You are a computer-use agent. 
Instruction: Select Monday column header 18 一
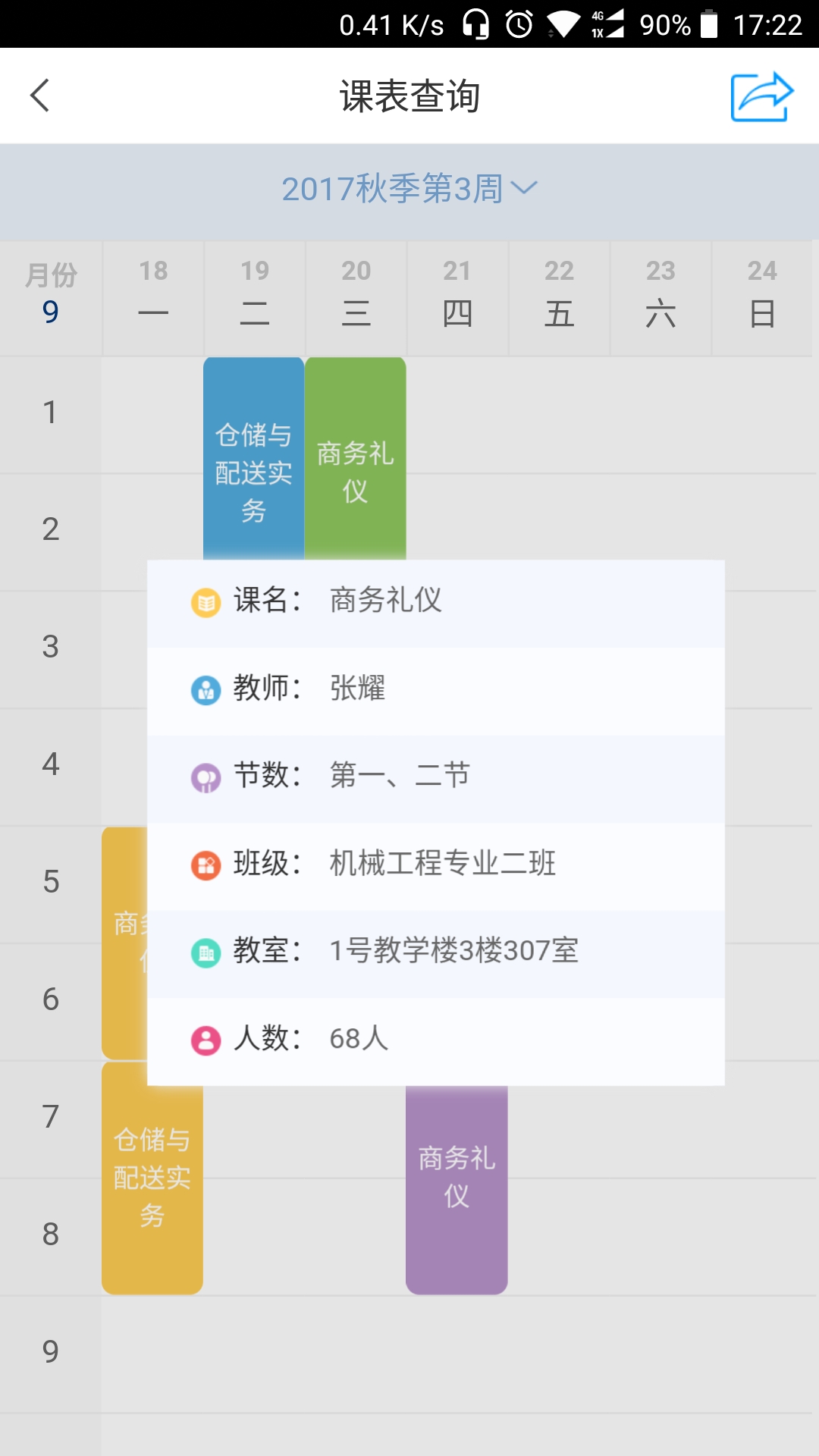point(152,296)
